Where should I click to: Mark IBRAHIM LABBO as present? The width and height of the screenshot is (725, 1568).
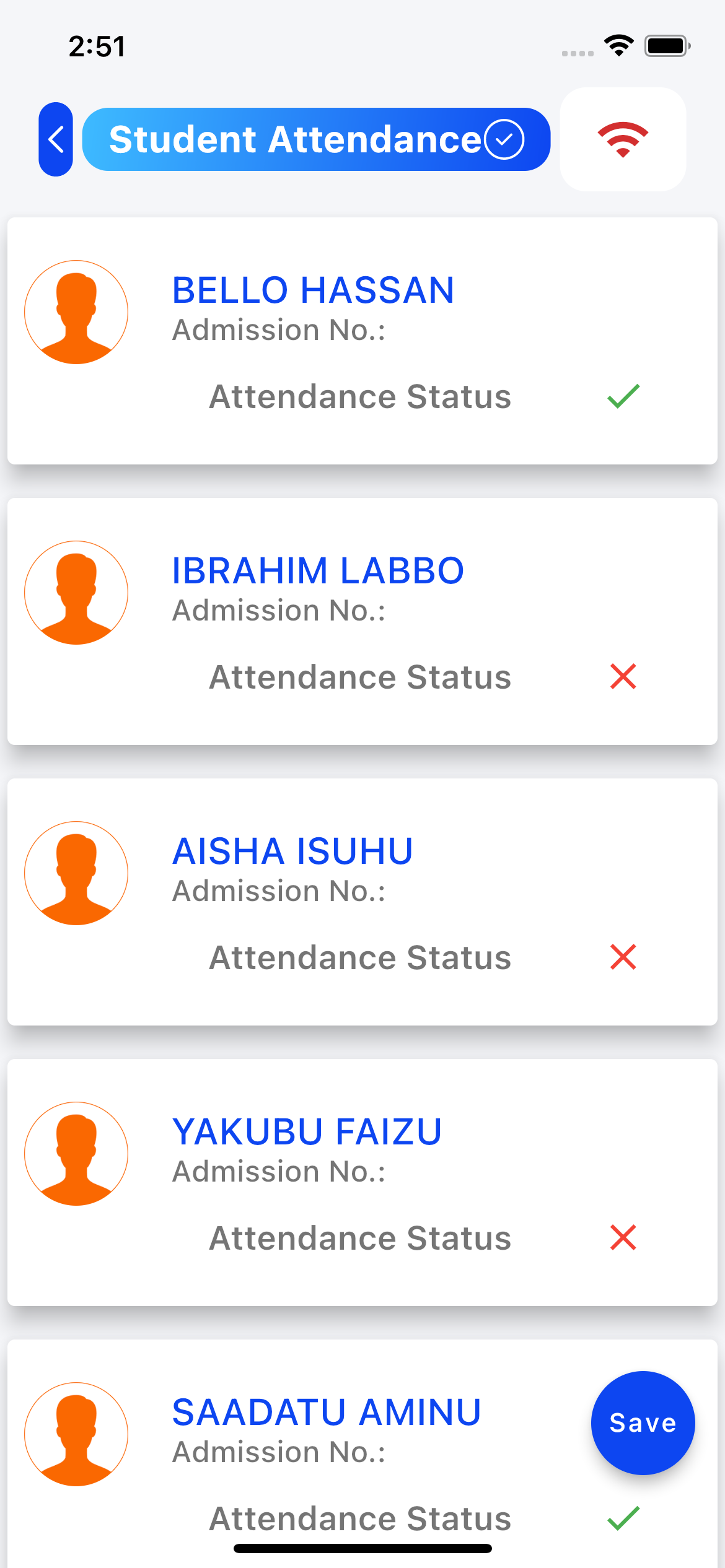coord(623,676)
